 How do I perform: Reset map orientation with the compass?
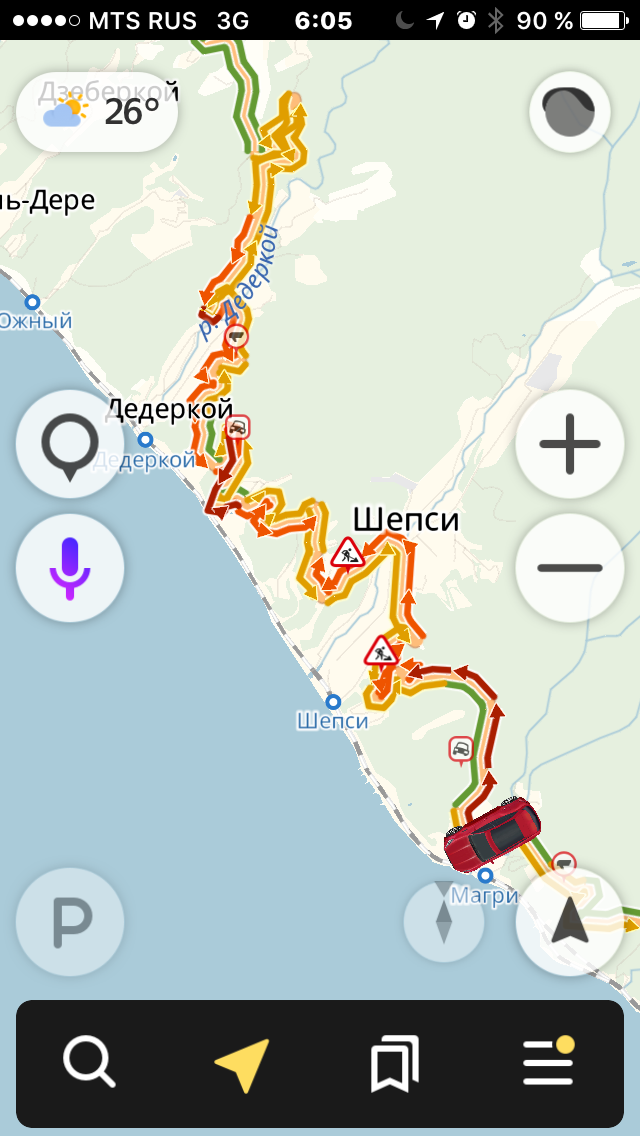[443, 922]
